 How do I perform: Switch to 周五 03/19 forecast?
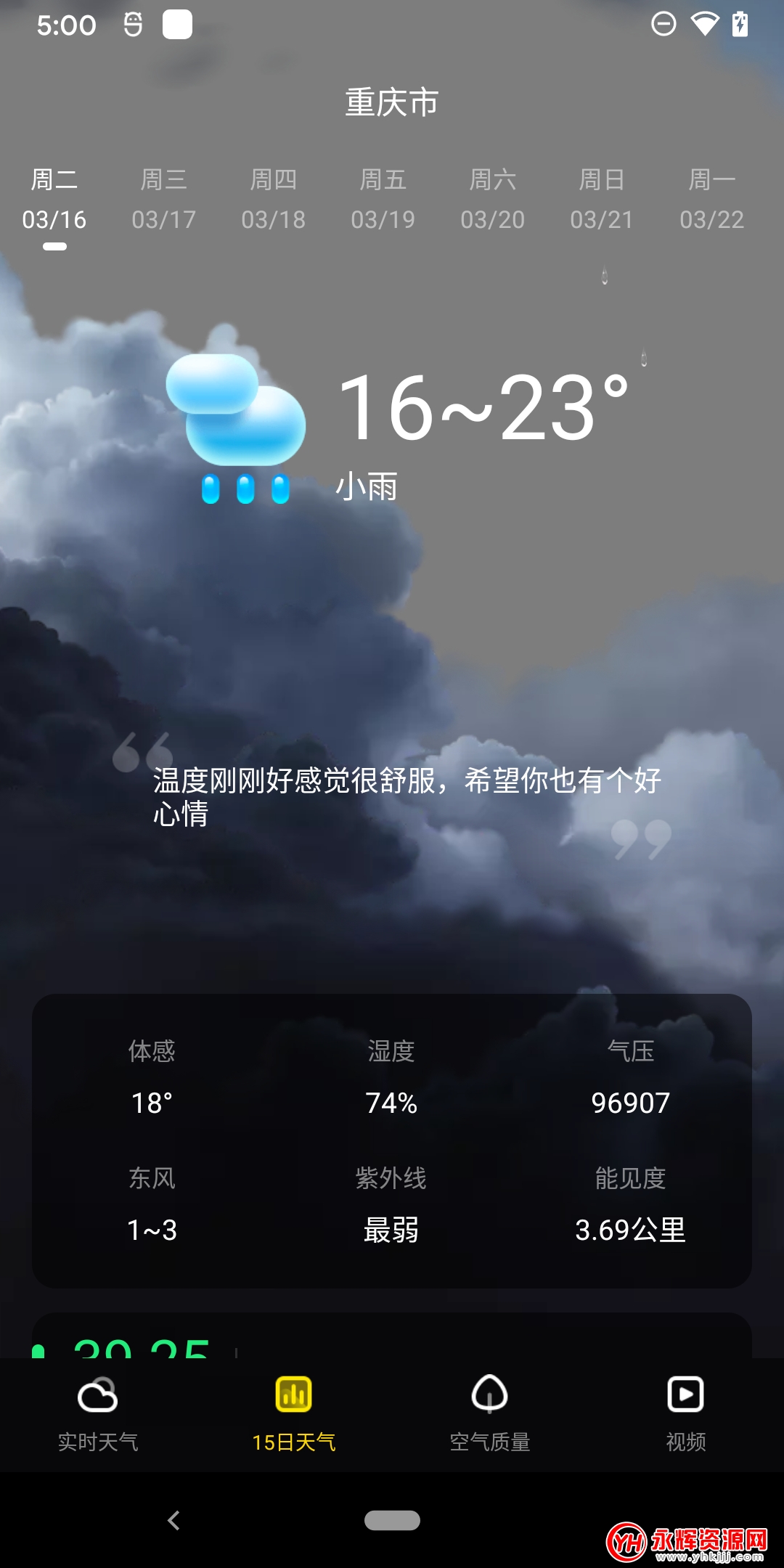click(383, 199)
